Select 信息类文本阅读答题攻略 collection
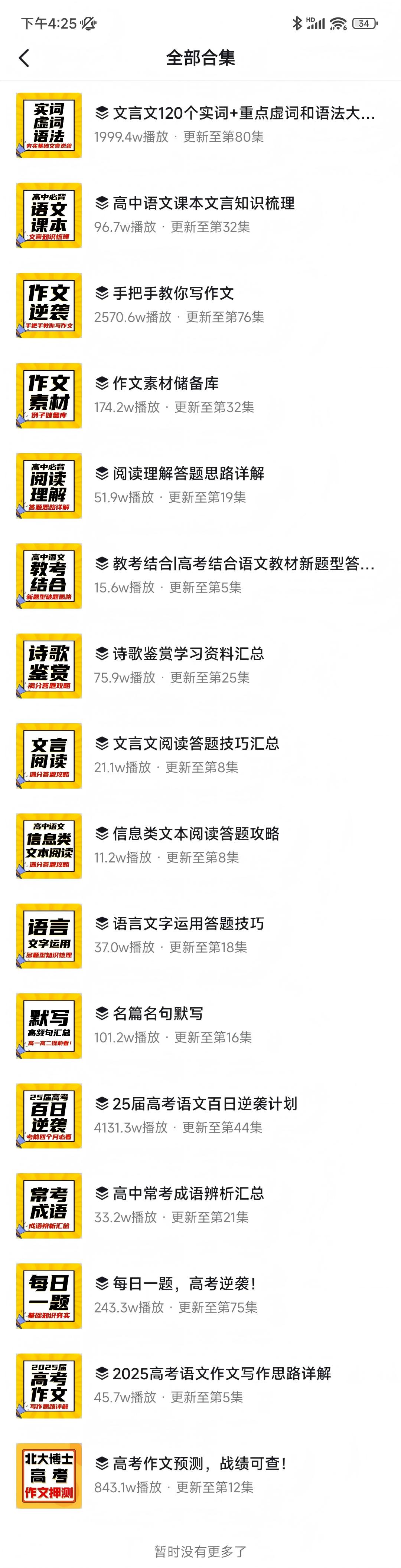This screenshot has width=401, height=1568. (196, 833)
